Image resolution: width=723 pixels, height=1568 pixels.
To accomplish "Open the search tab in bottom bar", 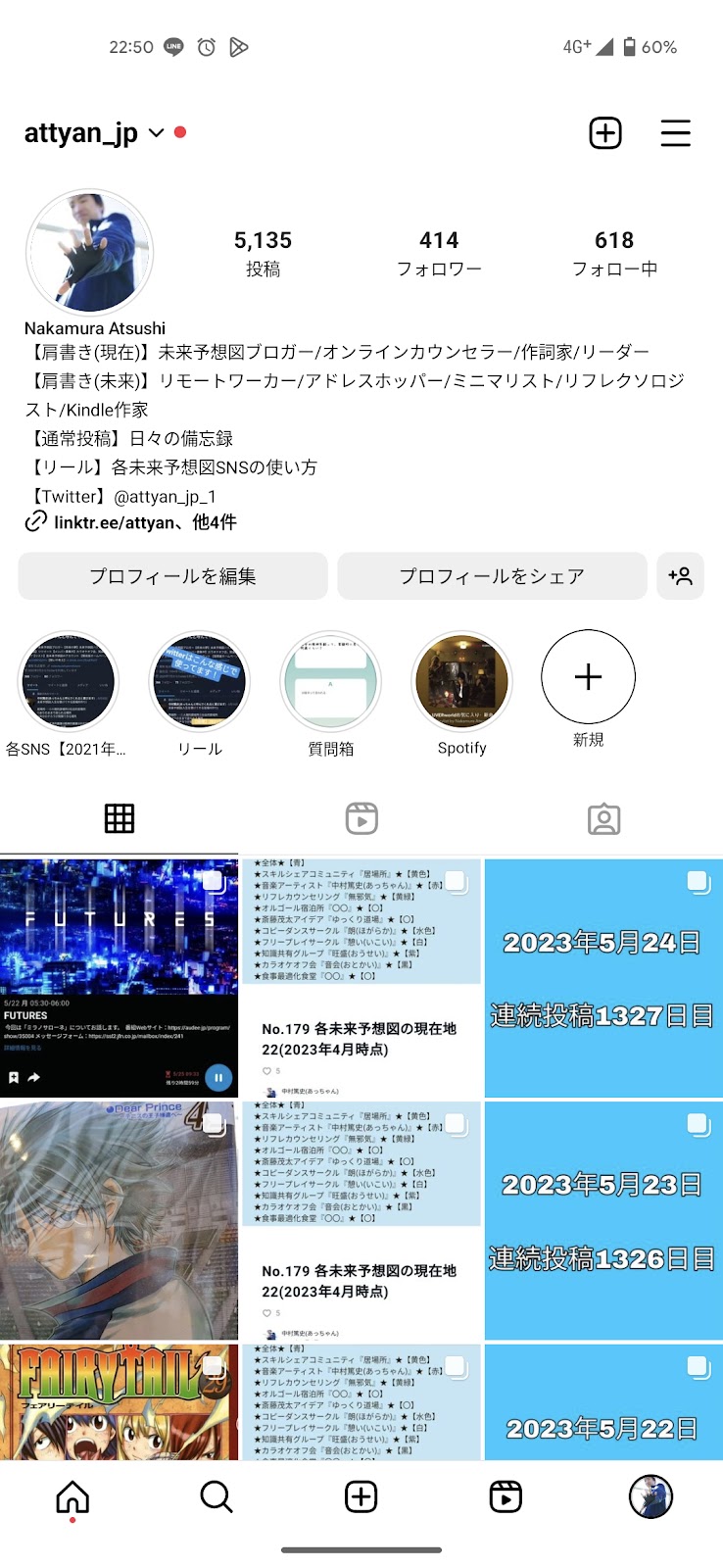I will 217,1496.
